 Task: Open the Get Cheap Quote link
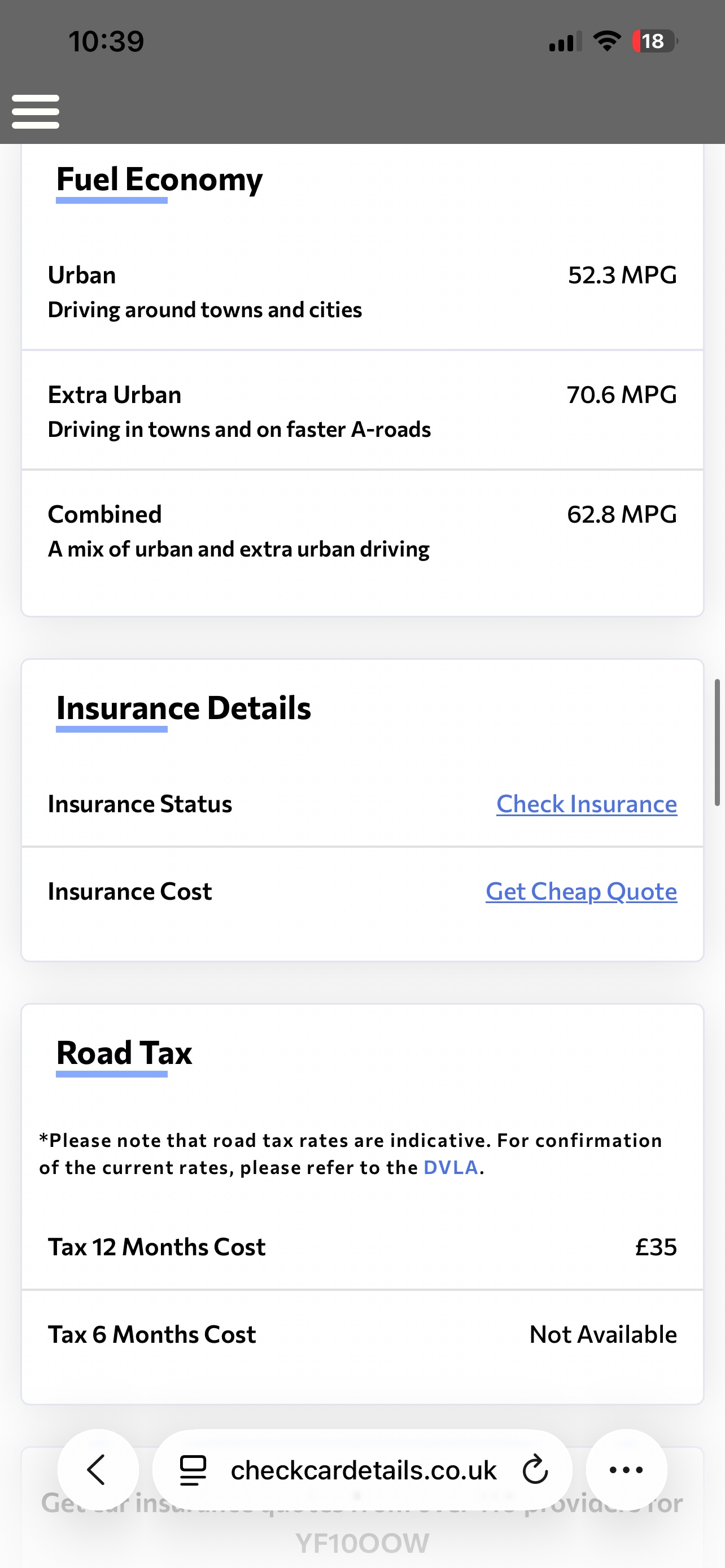(x=580, y=892)
